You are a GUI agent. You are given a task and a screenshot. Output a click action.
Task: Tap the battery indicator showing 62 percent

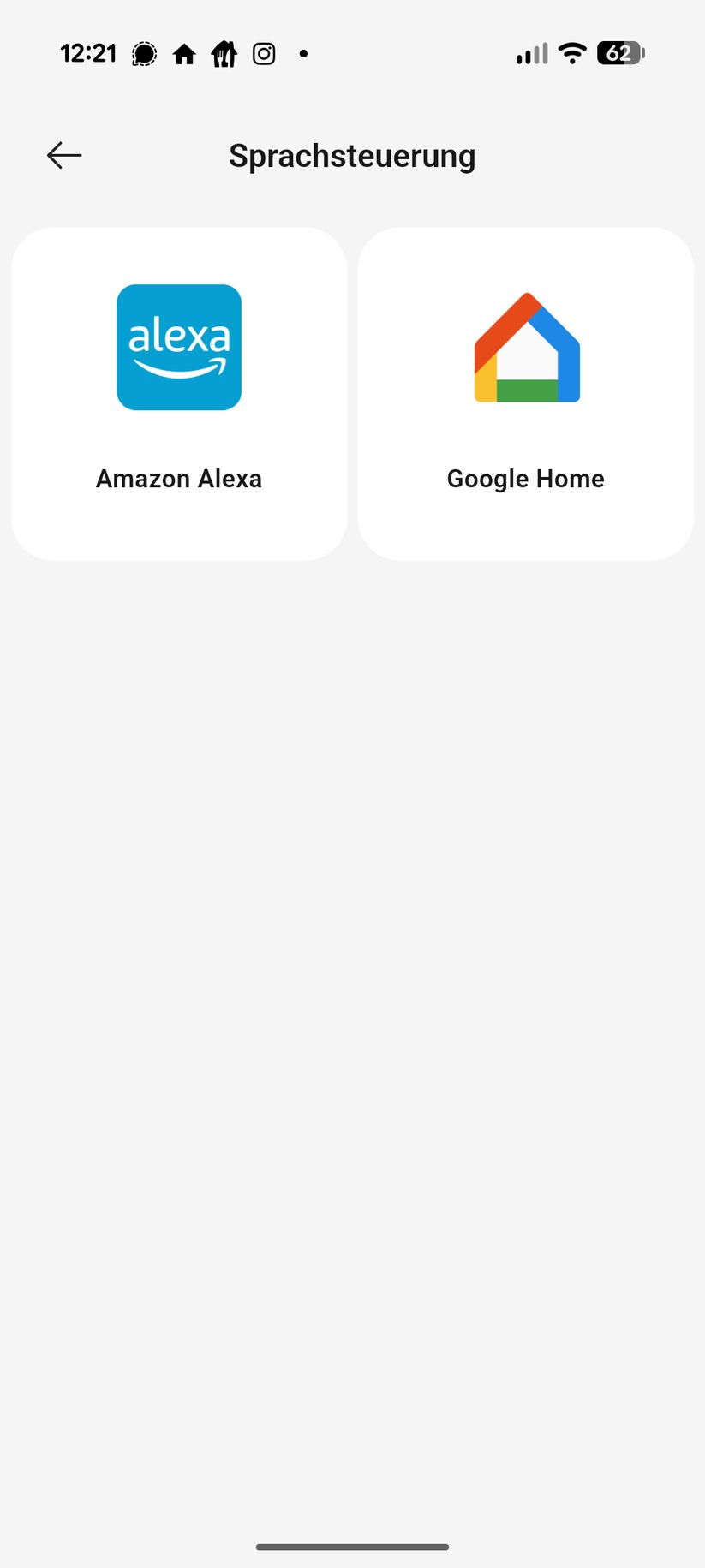[620, 52]
